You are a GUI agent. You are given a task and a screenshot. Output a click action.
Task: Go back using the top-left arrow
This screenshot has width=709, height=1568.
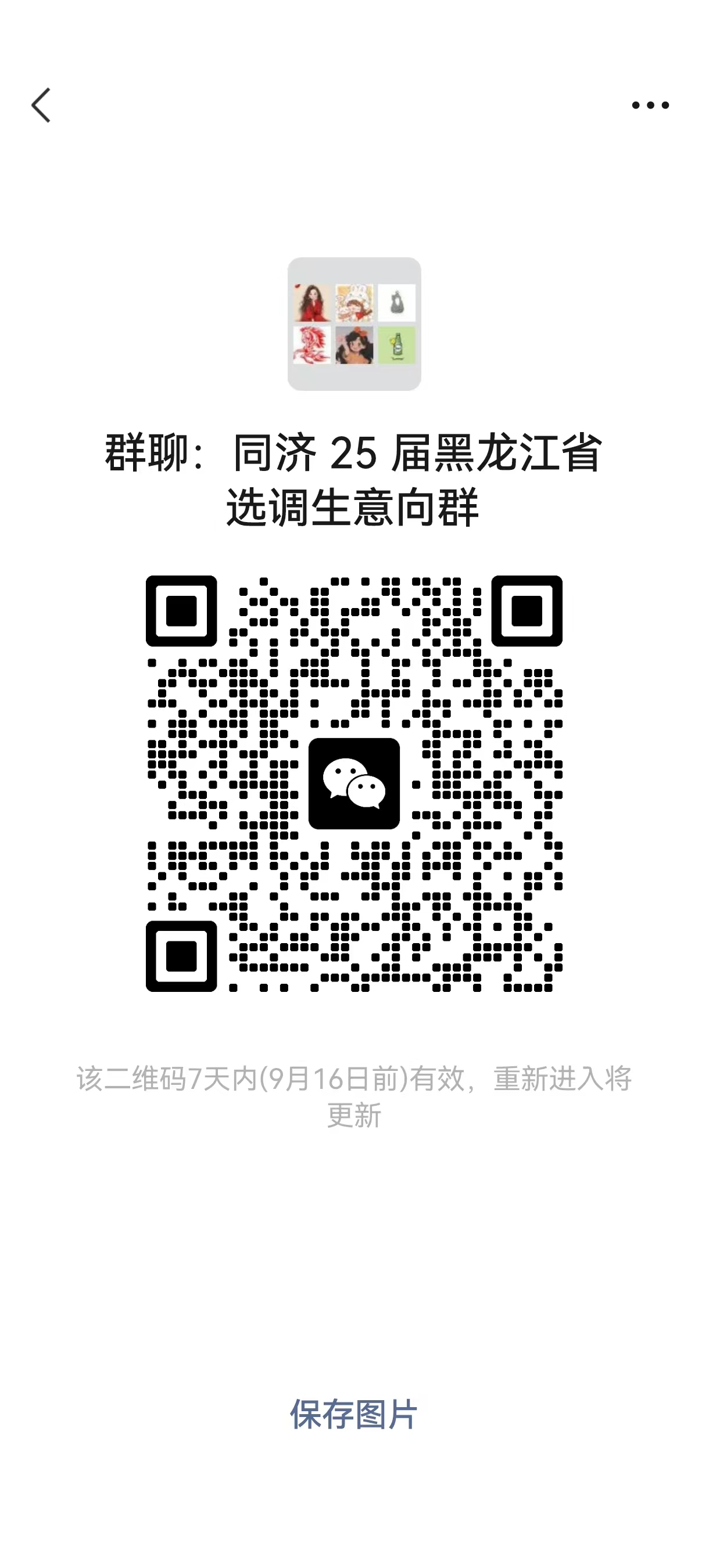point(41,105)
